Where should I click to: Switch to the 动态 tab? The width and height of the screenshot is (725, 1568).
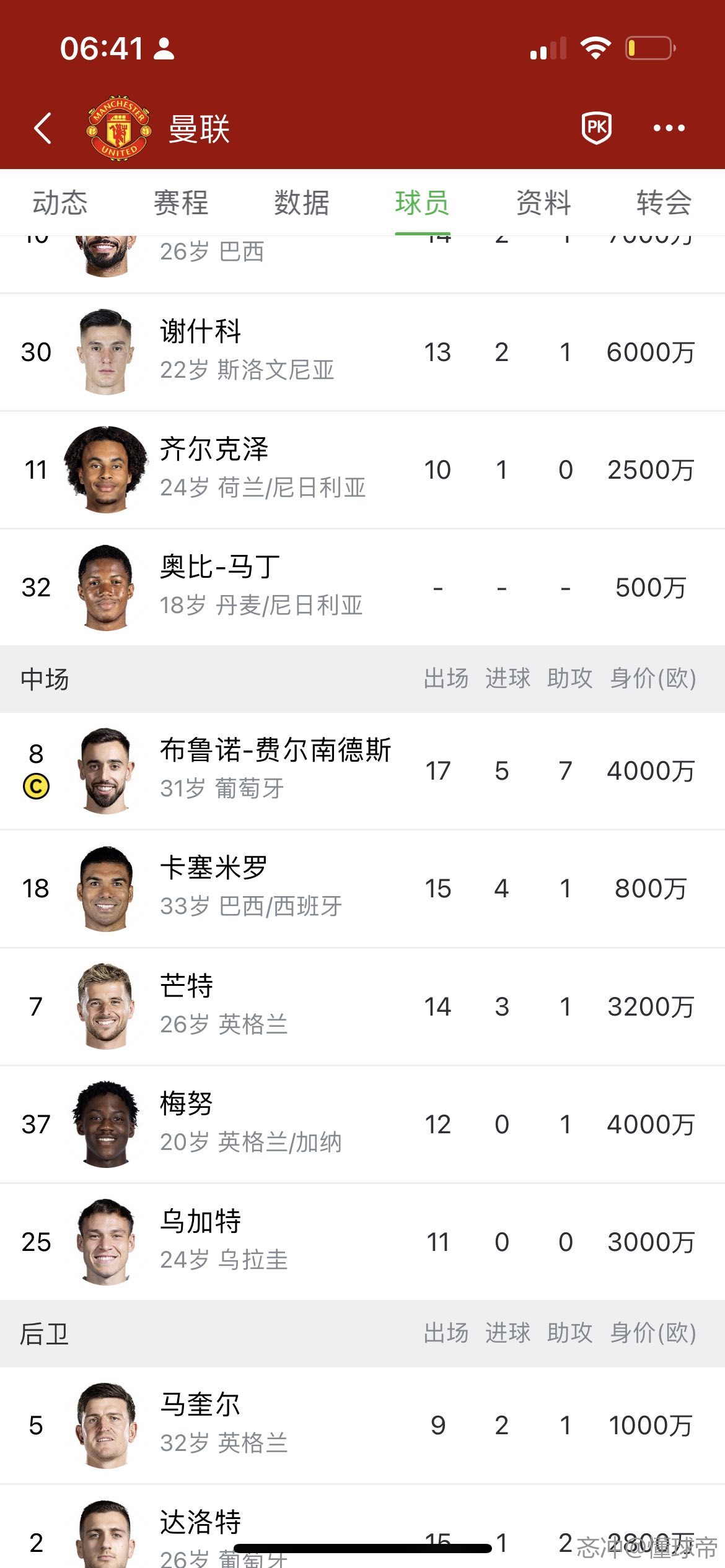(x=60, y=203)
